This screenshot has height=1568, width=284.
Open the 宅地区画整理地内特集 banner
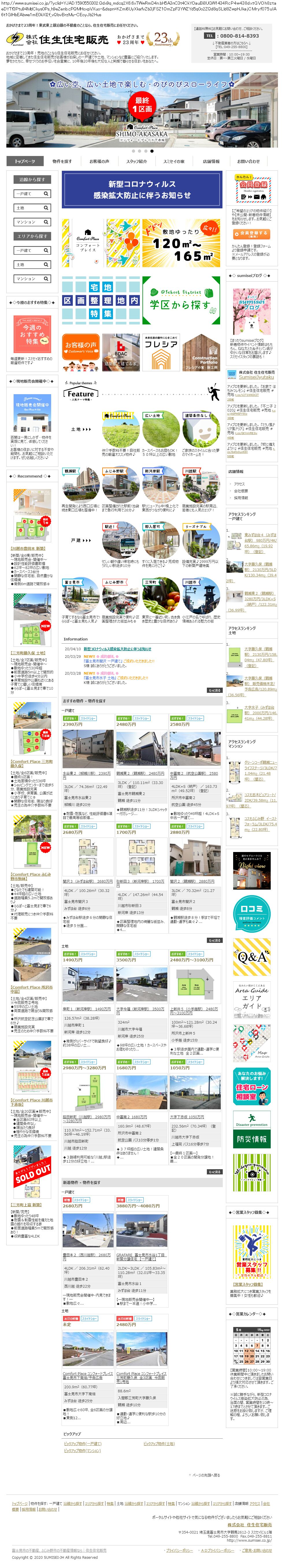point(101,301)
